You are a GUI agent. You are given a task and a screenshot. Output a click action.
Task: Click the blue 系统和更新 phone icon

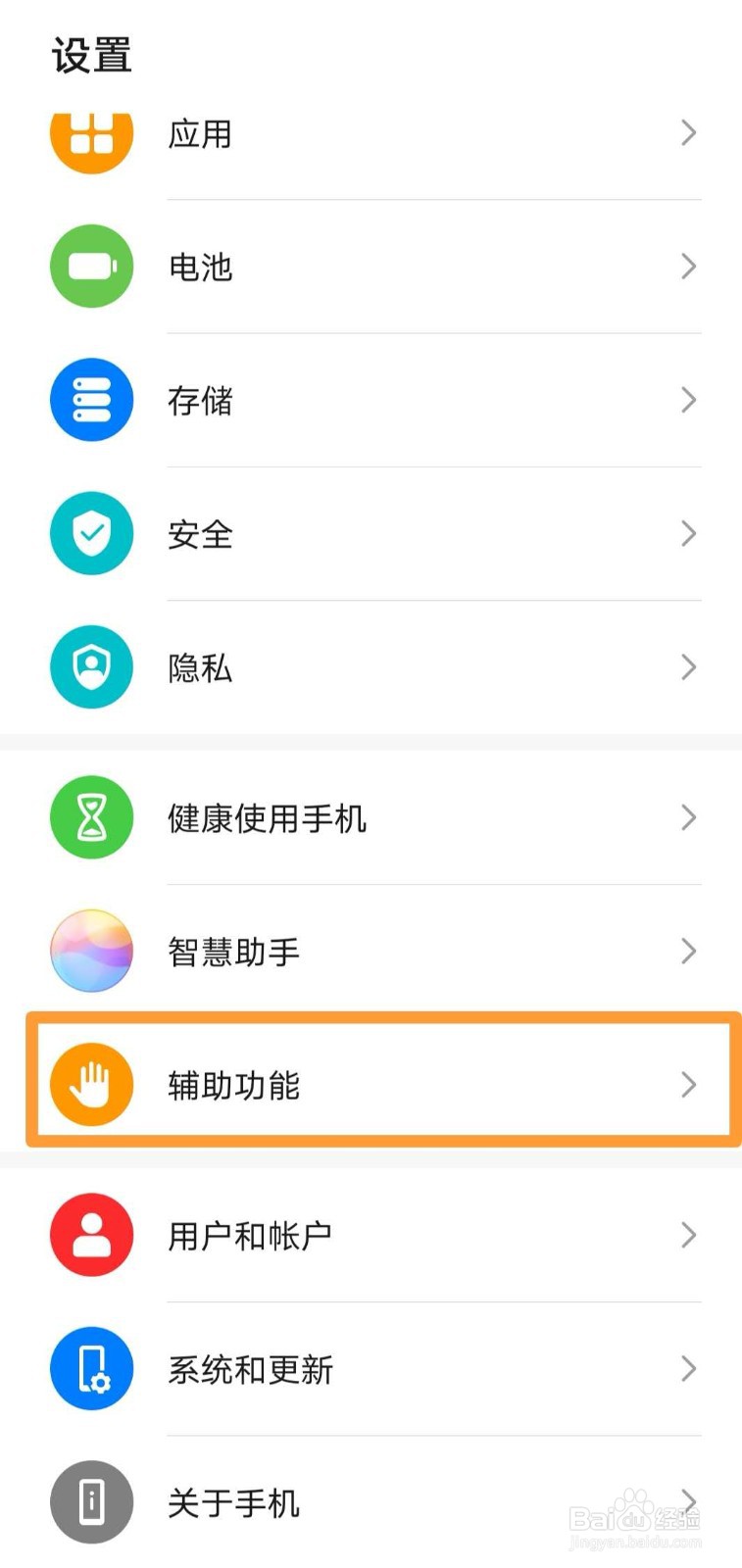coord(91,1369)
